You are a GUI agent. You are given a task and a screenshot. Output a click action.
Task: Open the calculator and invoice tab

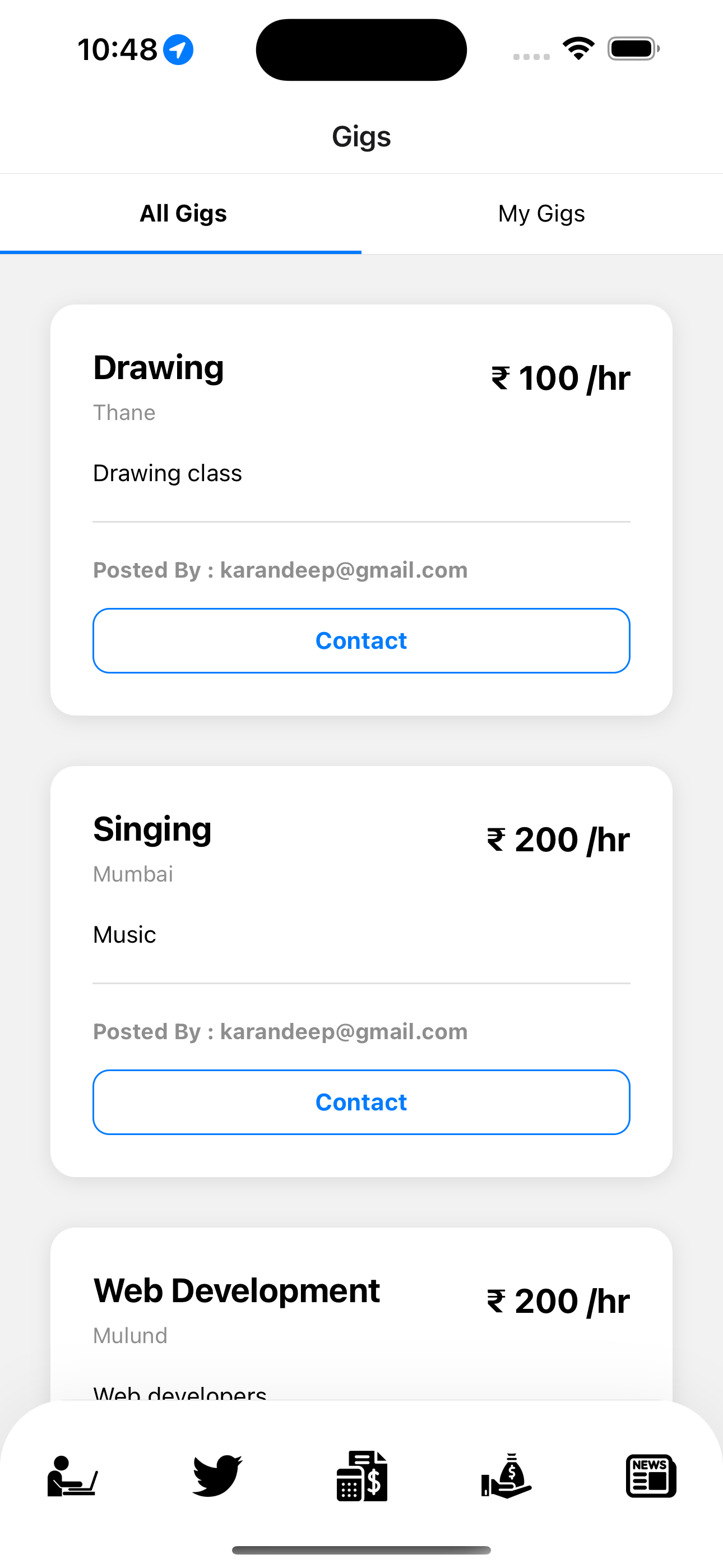[x=361, y=1475]
